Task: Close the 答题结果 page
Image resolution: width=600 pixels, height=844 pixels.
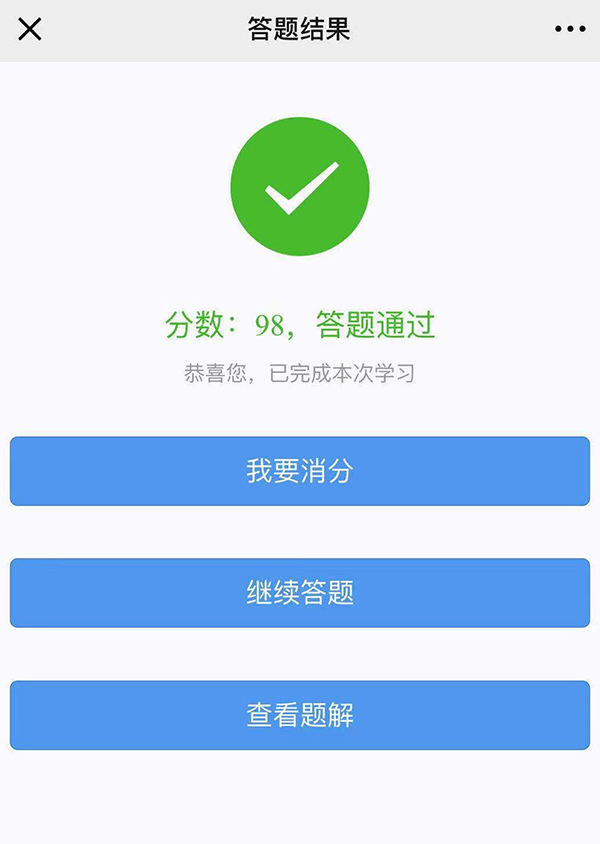Action: coord(30,29)
